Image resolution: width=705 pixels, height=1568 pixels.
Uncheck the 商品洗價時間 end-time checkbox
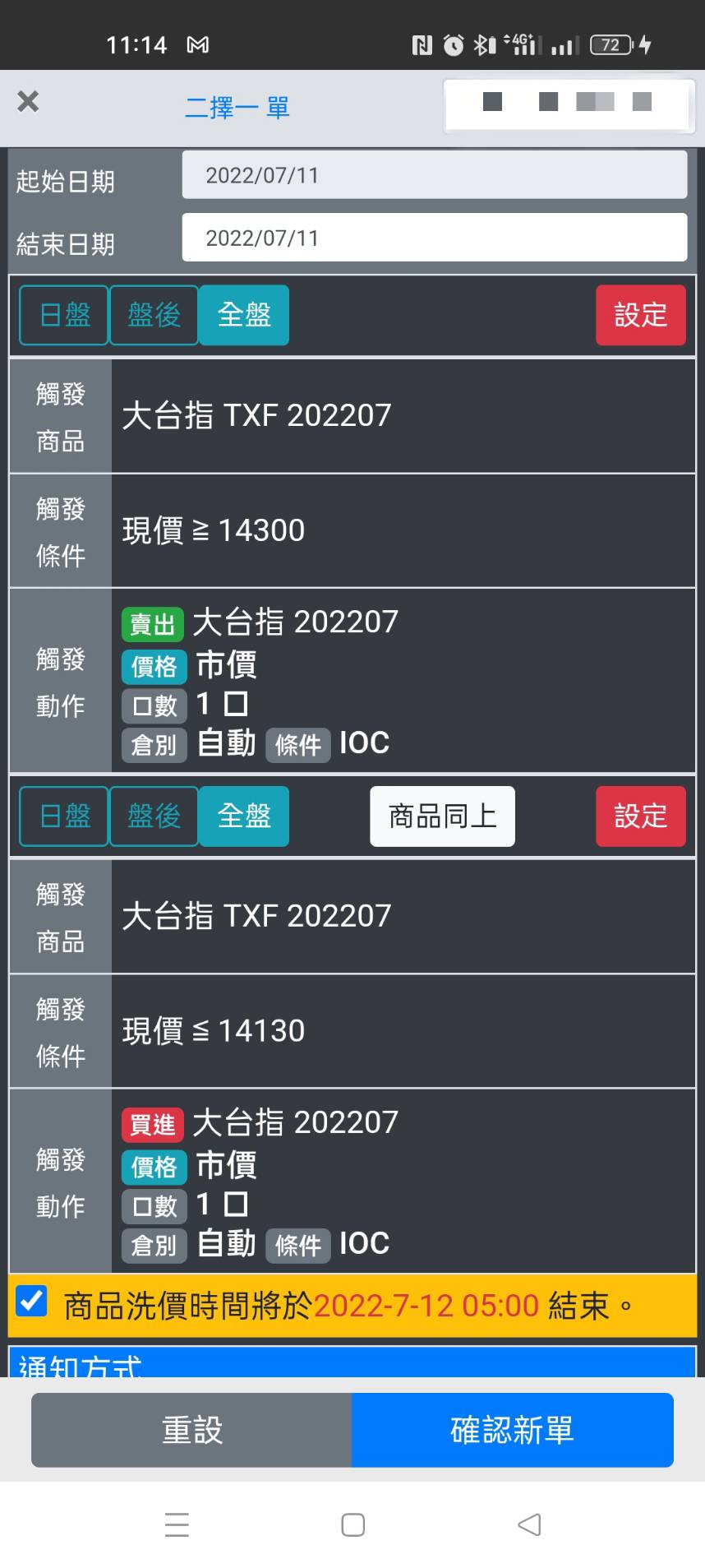point(31,1302)
